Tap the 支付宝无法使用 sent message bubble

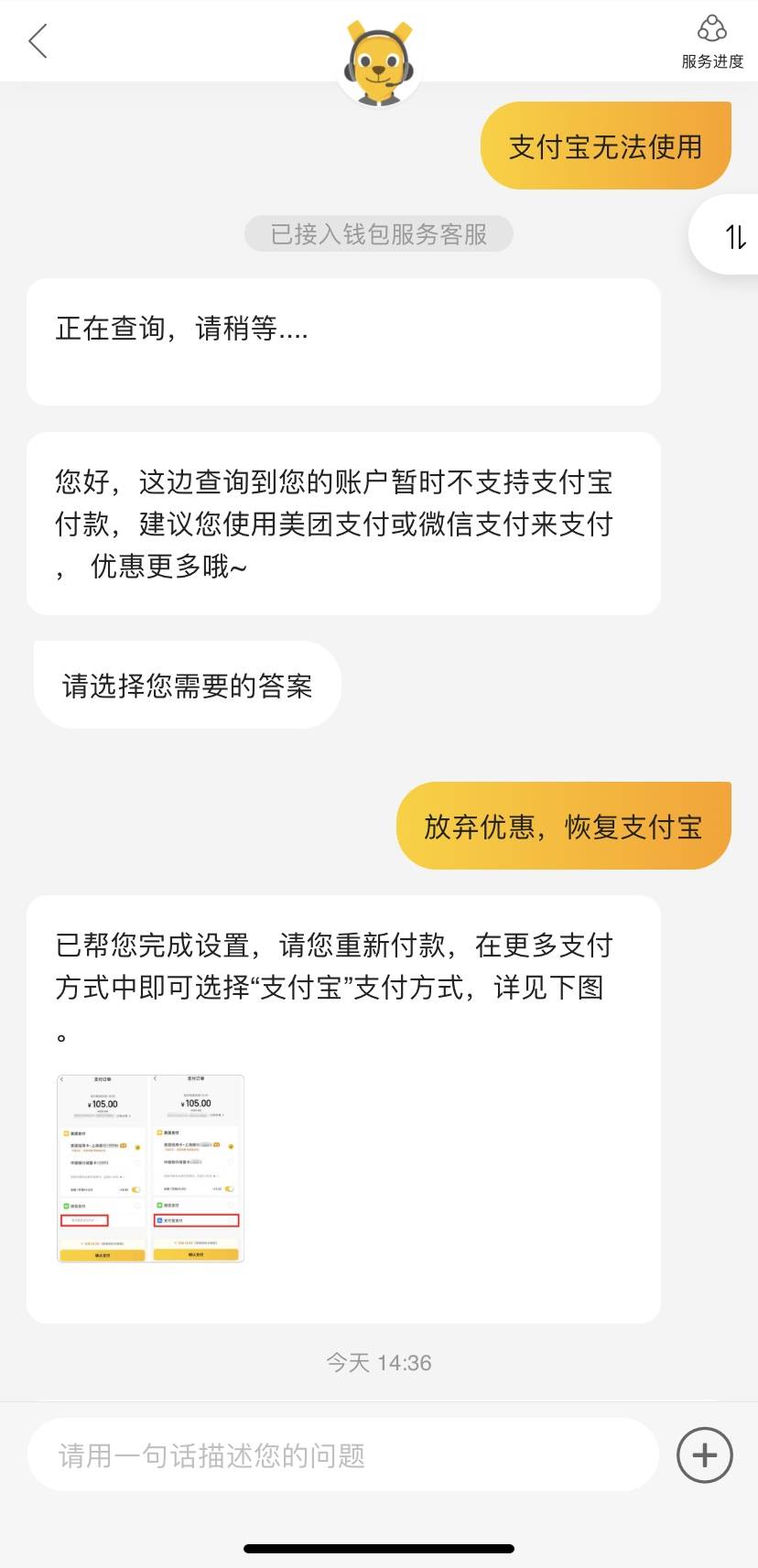click(605, 145)
